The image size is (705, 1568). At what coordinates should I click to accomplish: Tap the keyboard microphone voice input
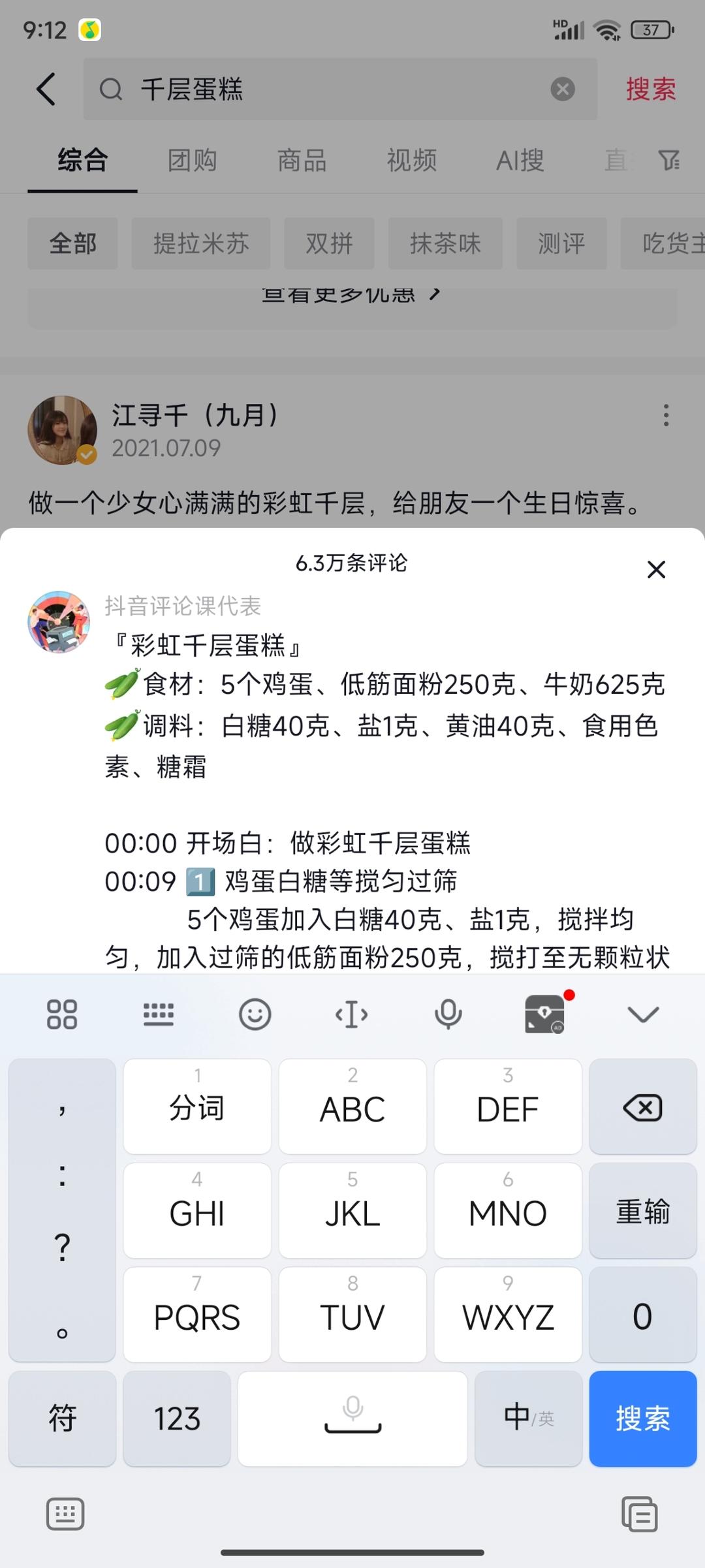click(x=448, y=1014)
